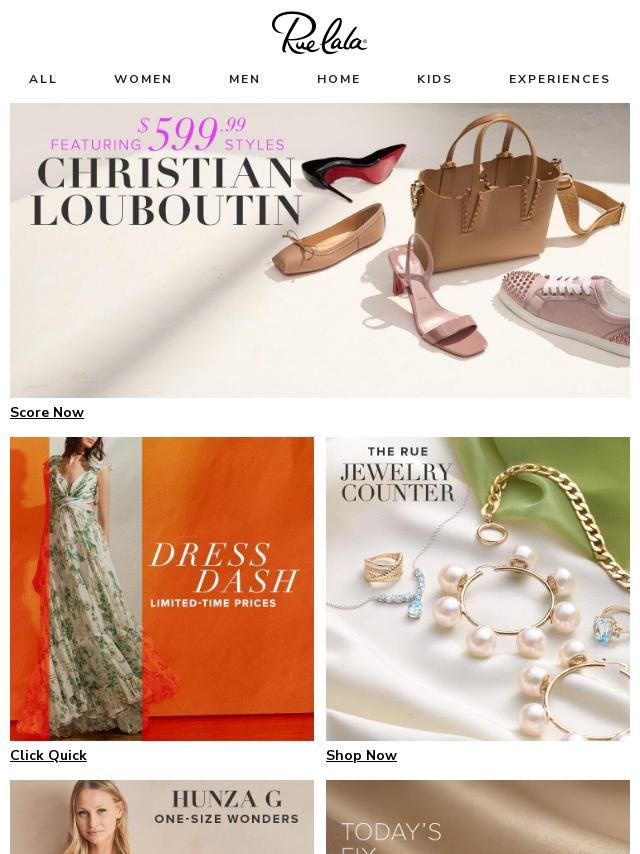Select the Home category

339,79
